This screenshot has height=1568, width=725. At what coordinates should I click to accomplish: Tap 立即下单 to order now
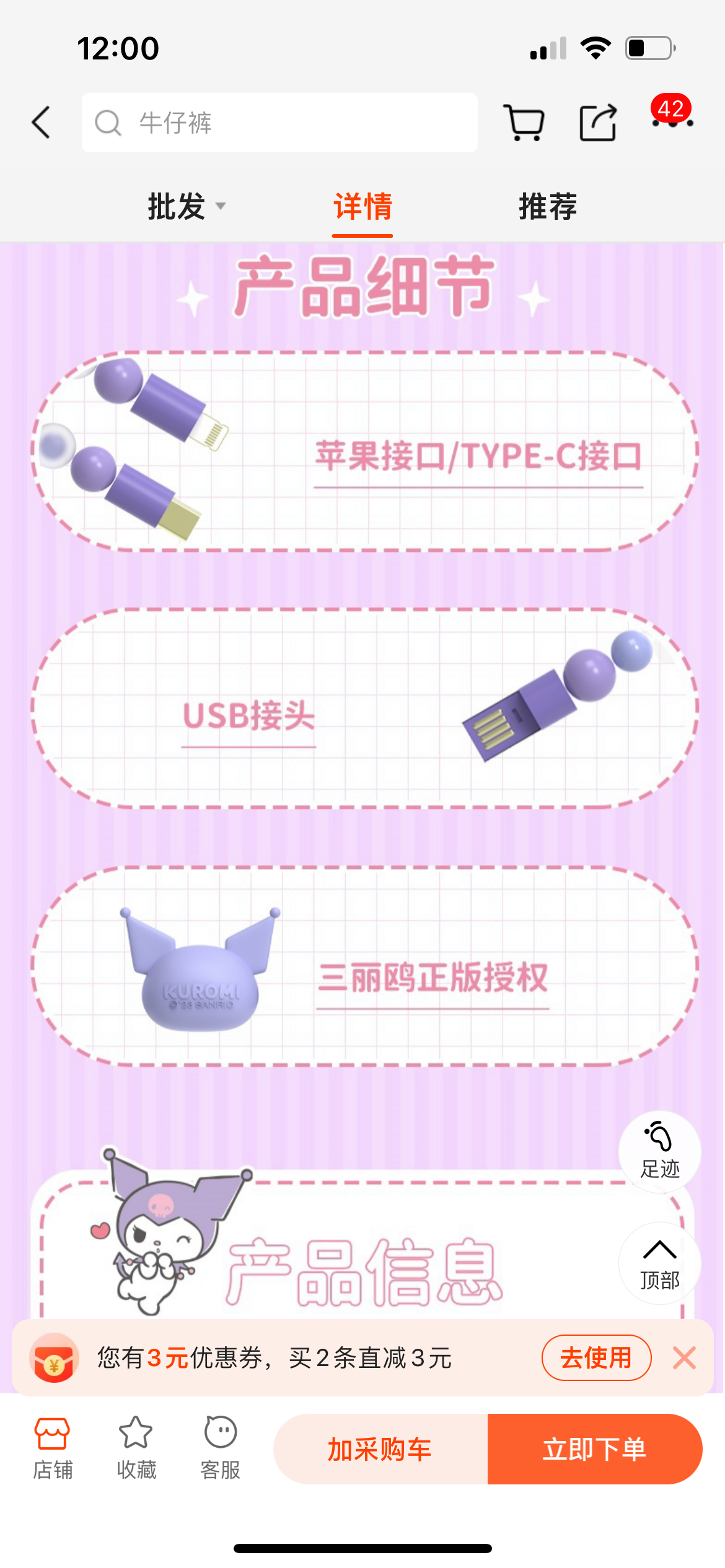[594, 1449]
